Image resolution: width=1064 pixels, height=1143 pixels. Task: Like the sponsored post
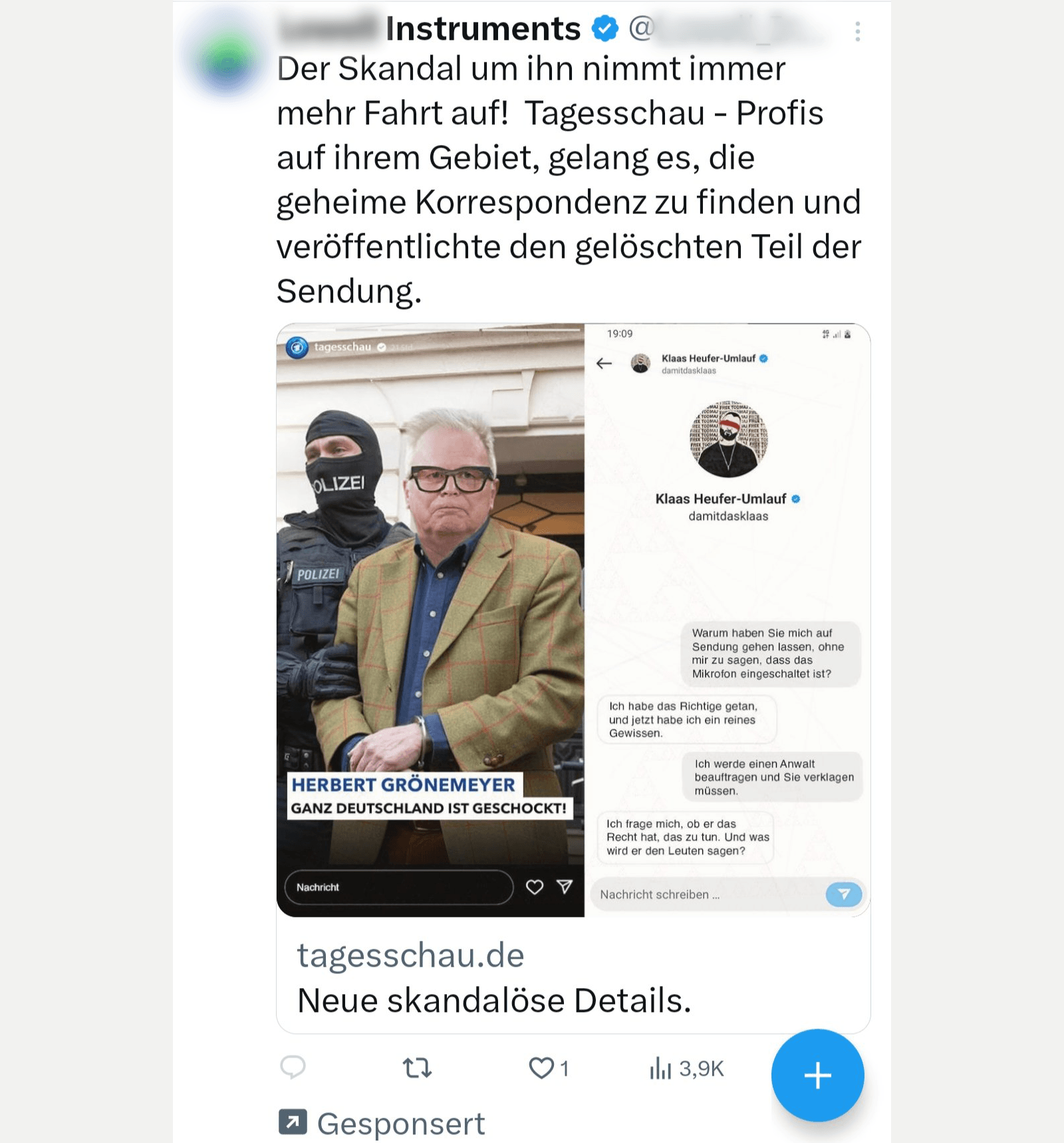(x=541, y=1068)
